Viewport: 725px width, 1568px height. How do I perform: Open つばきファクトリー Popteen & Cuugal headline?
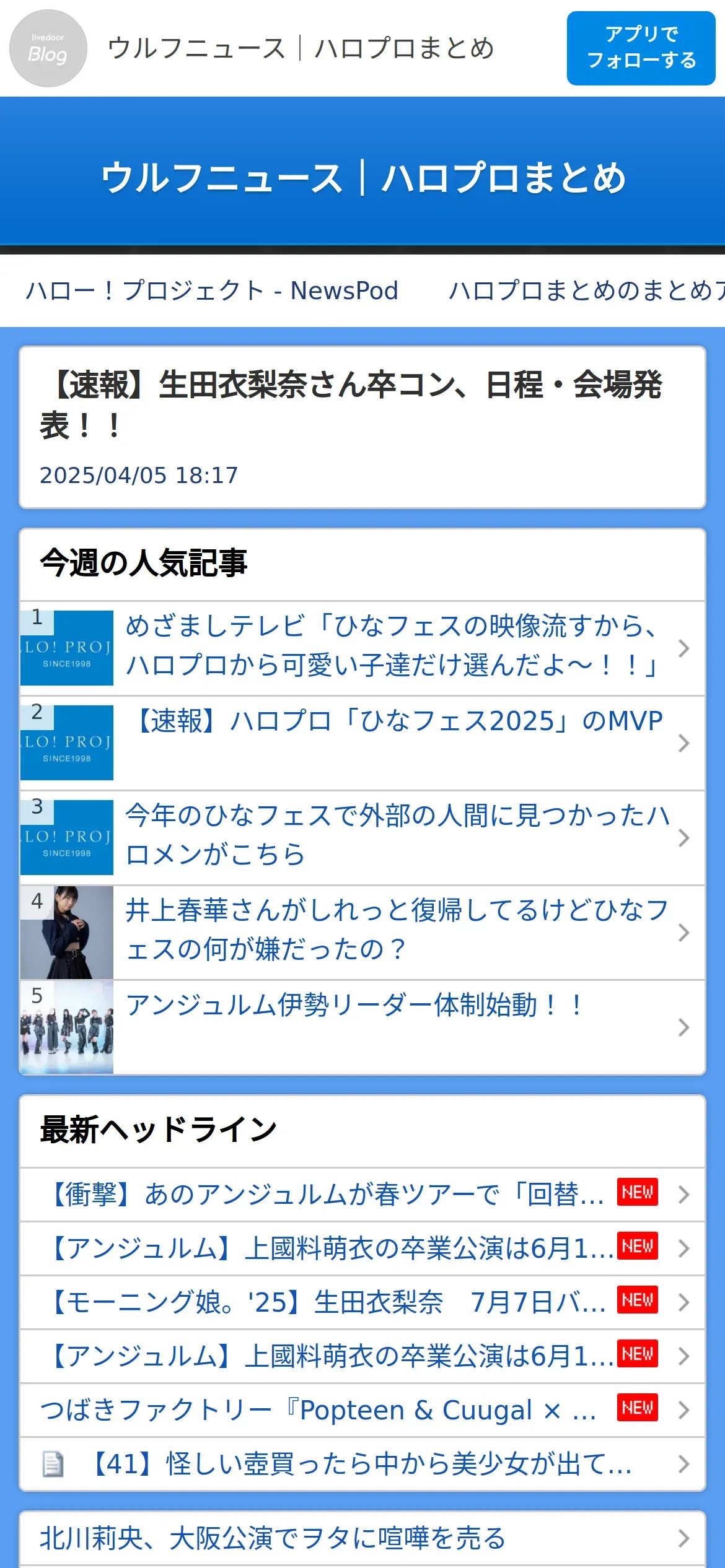(x=362, y=1410)
